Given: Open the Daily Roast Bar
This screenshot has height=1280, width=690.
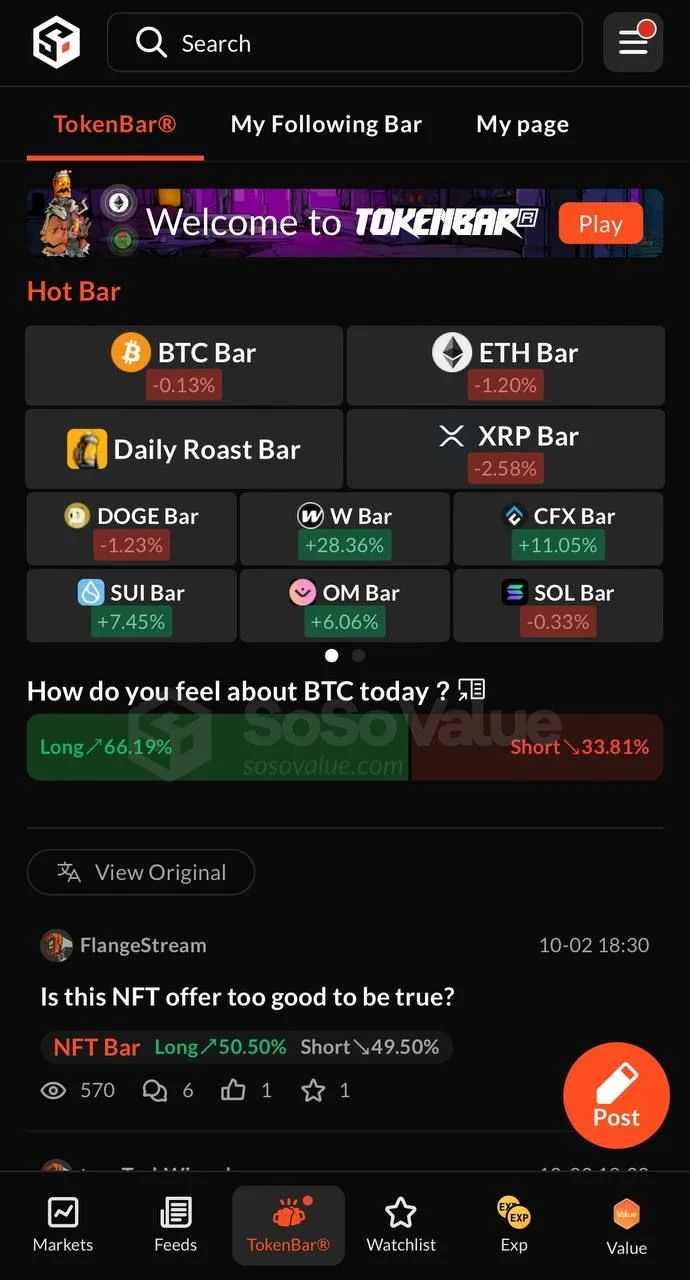Looking at the screenshot, I should [x=184, y=449].
